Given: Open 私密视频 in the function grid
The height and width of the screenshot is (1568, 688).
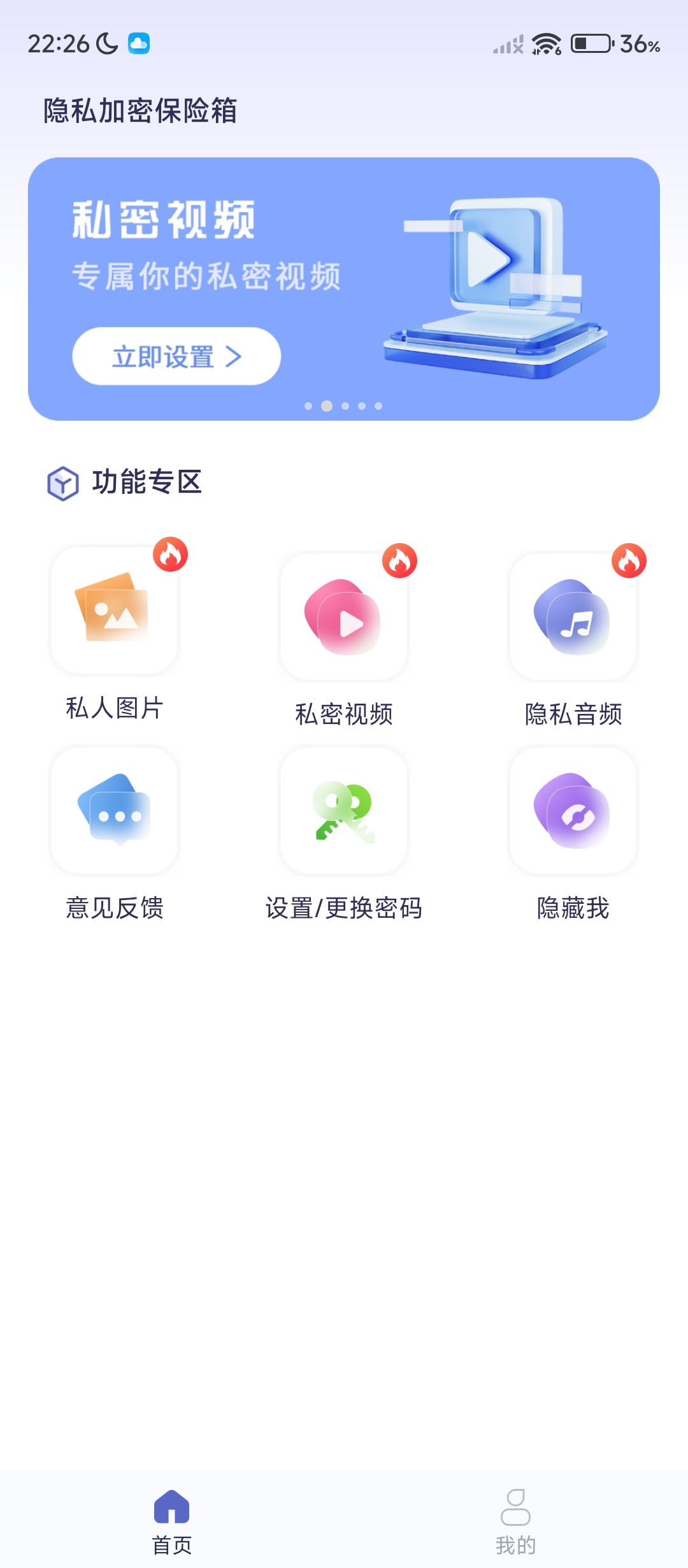Looking at the screenshot, I should pyautogui.click(x=344, y=617).
